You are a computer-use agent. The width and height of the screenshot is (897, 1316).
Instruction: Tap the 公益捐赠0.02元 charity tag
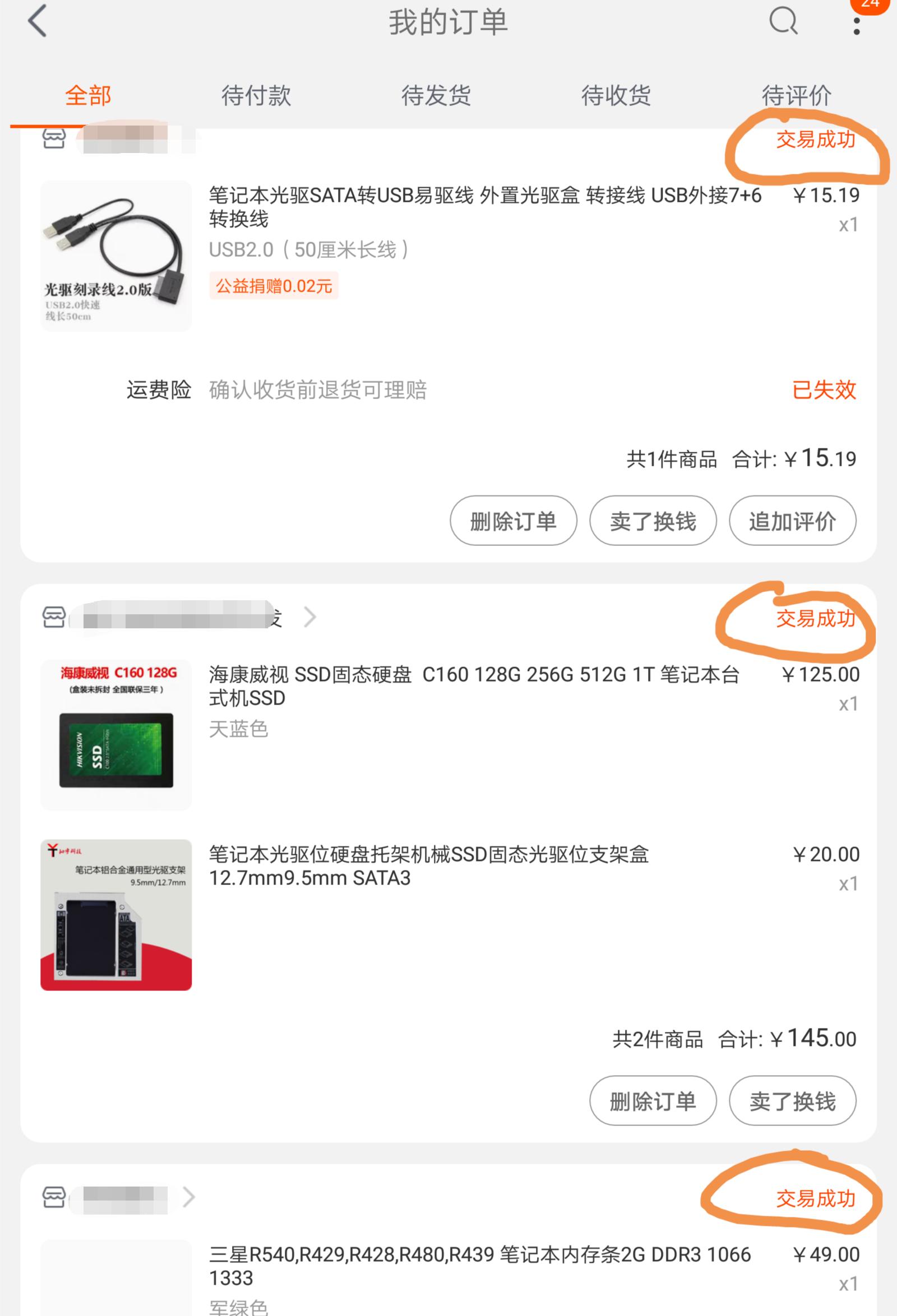point(274,287)
